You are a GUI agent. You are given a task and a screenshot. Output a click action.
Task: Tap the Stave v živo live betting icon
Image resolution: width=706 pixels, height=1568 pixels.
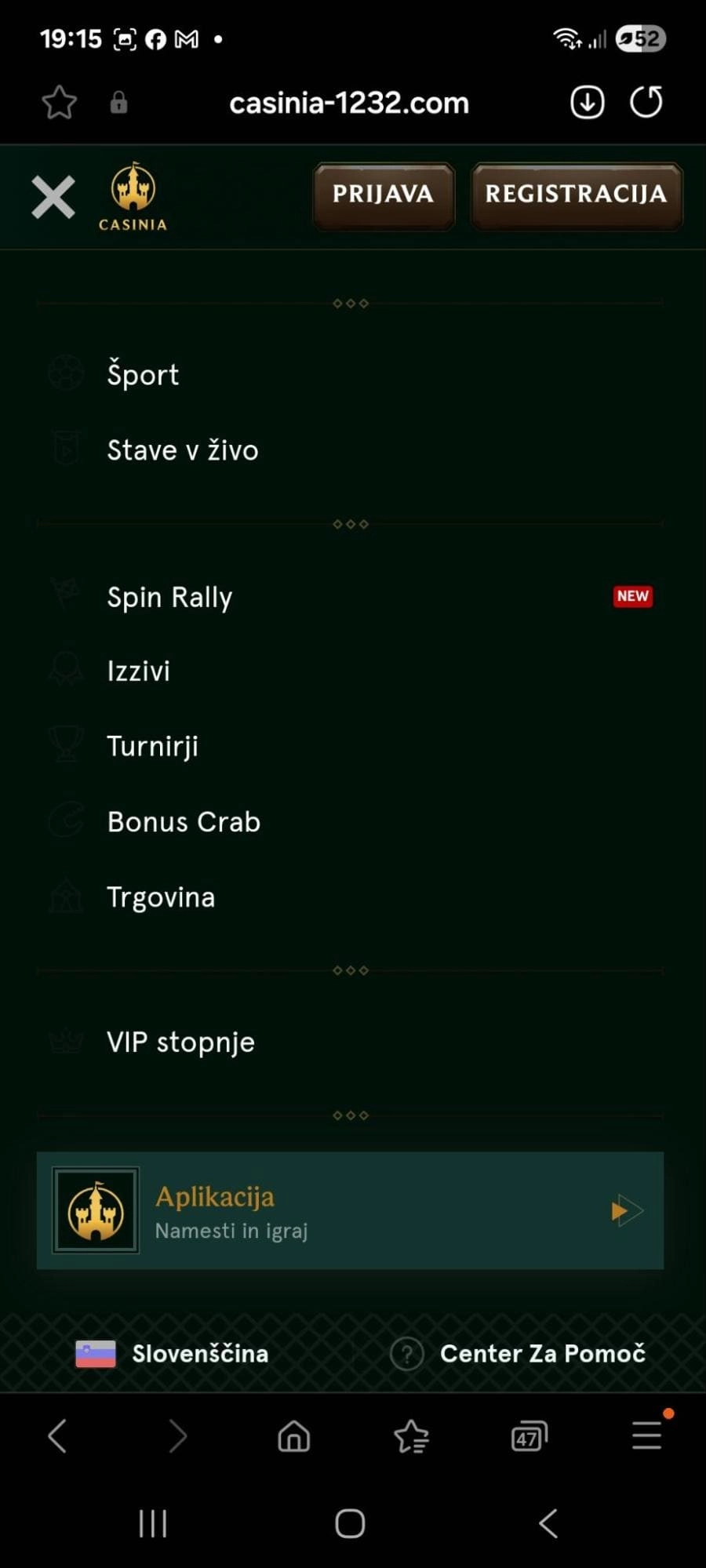[x=66, y=449]
